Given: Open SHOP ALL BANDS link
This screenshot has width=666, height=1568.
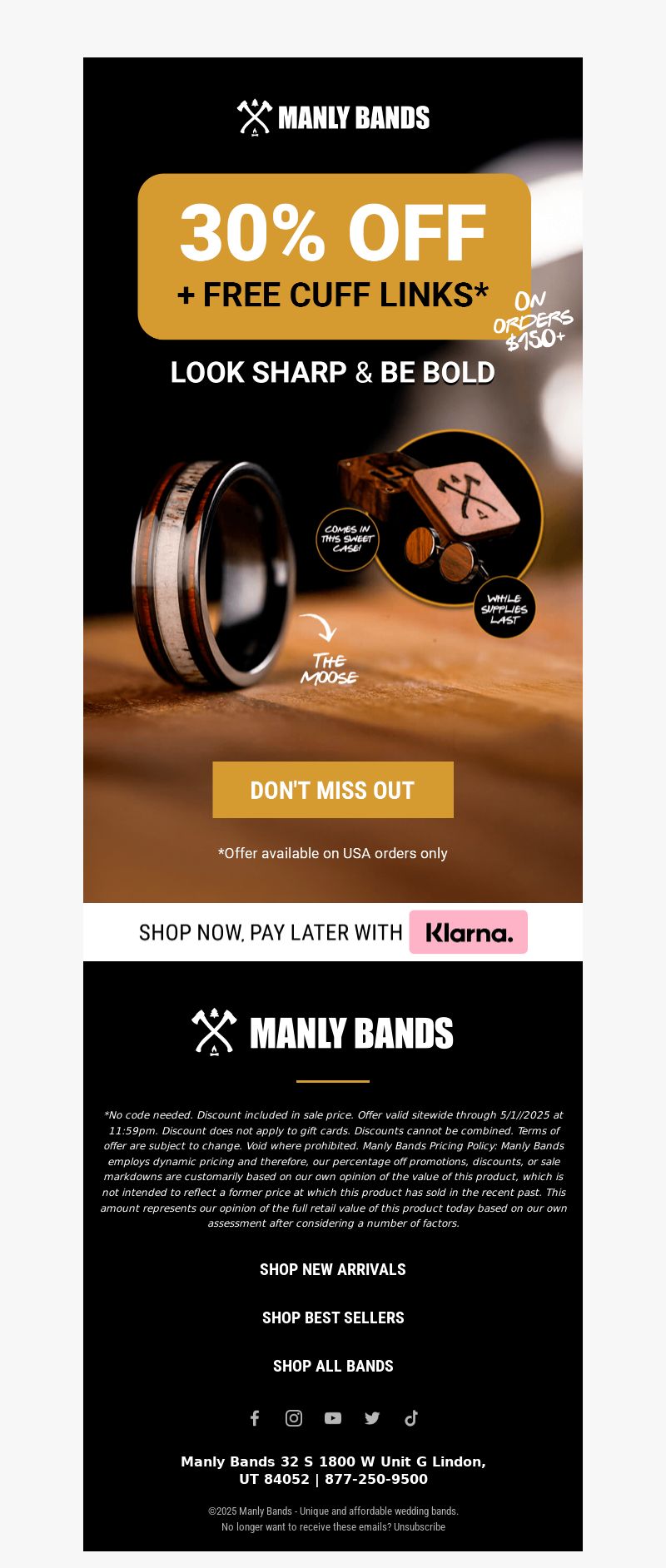Looking at the screenshot, I should (x=333, y=1366).
